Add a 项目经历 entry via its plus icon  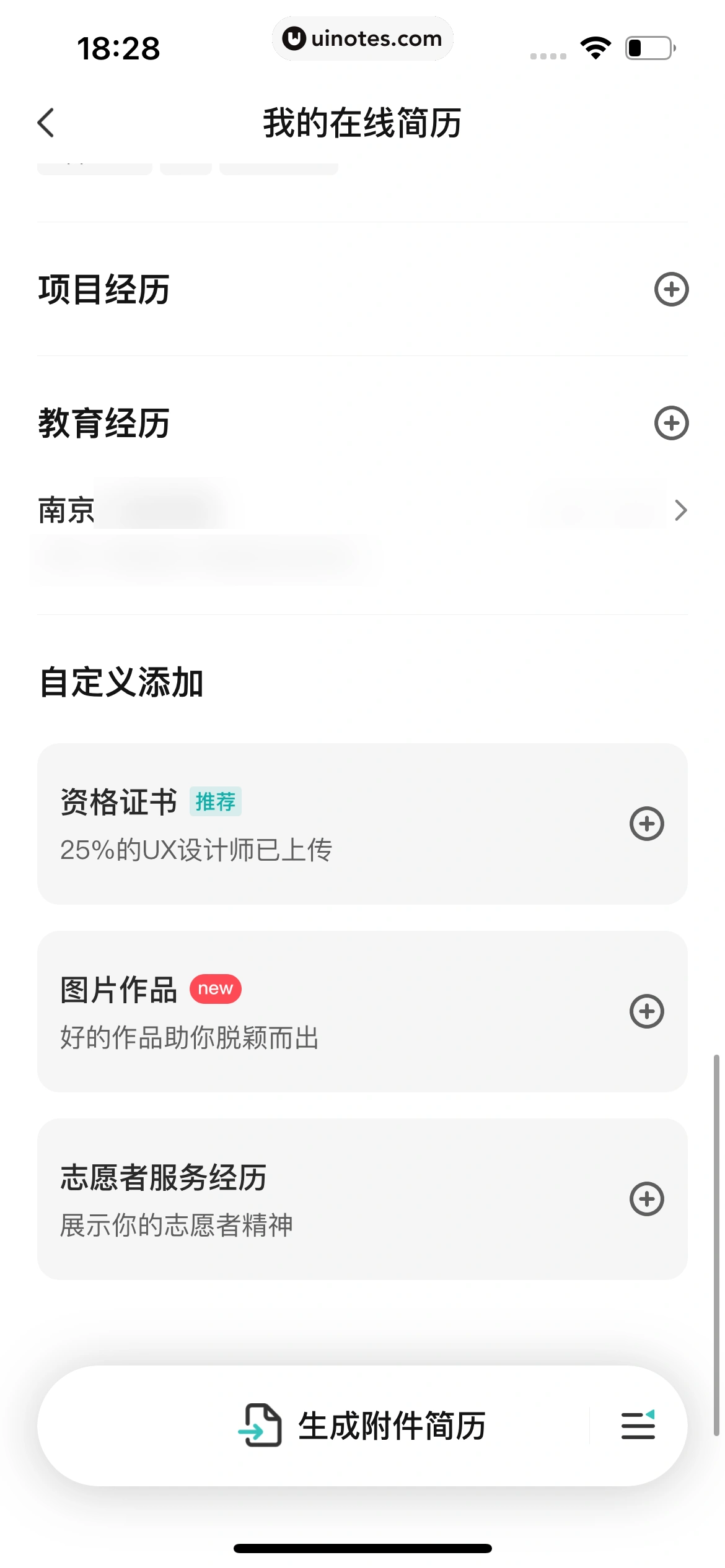(x=673, y=288)
